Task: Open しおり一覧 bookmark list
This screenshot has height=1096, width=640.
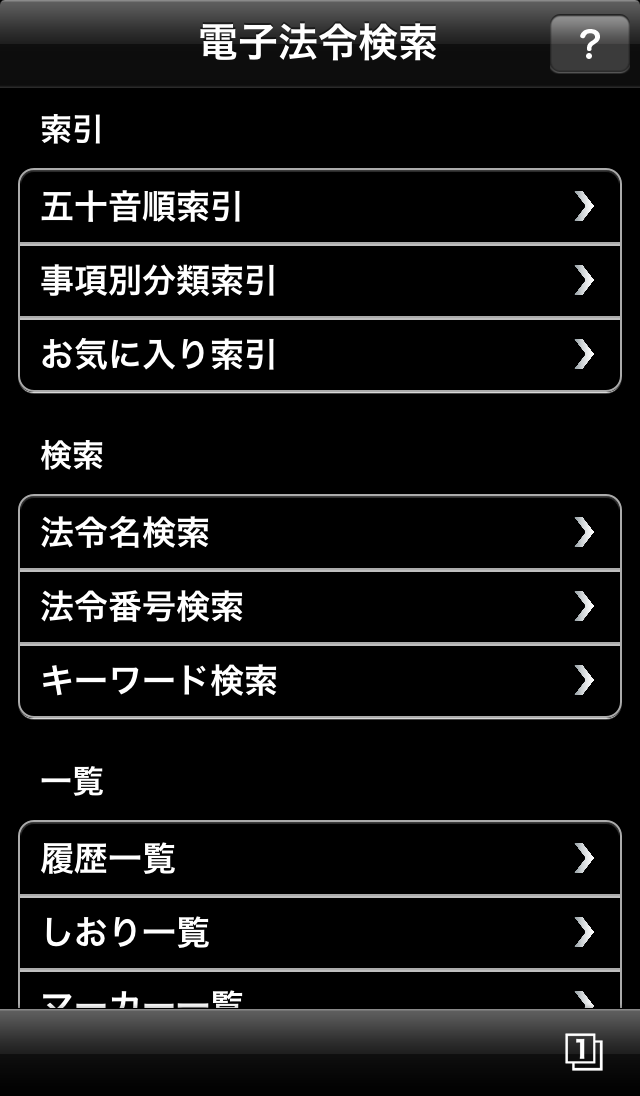Action: pos(320,933)
